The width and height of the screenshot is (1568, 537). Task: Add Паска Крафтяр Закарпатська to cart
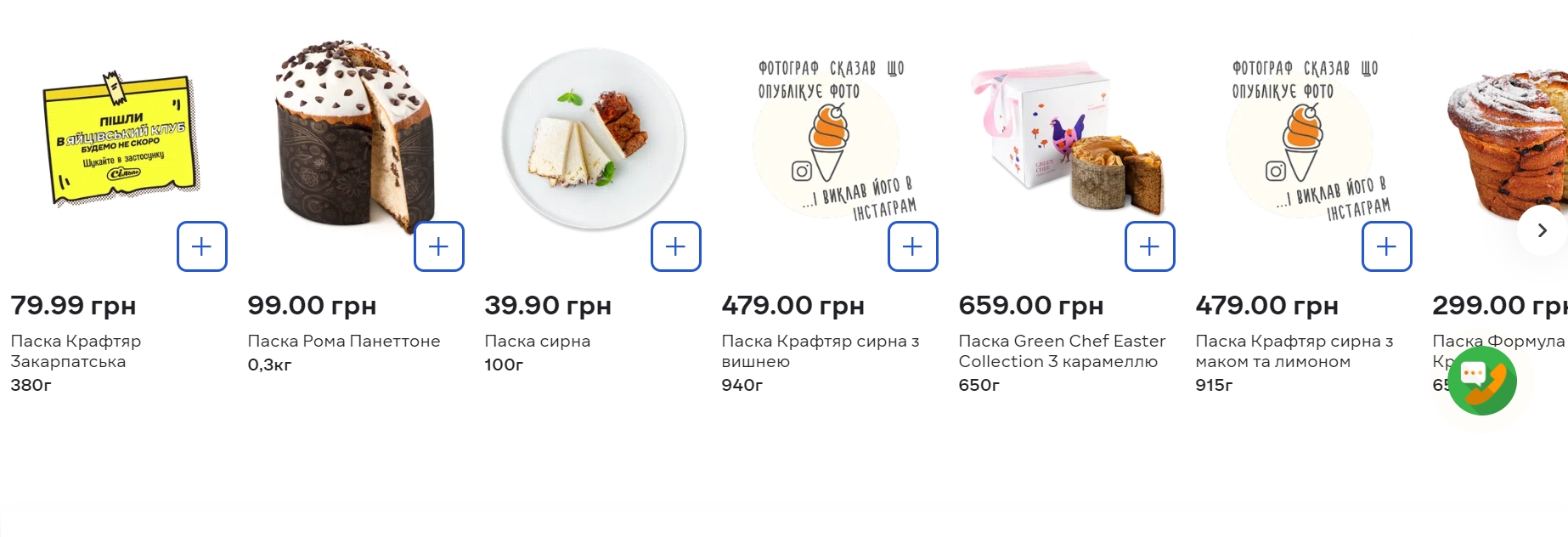tap(202, 246)
